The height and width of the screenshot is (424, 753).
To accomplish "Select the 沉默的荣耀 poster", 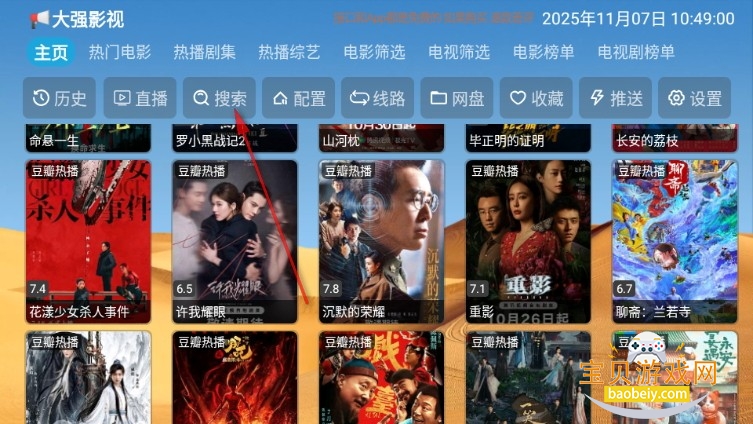I will tap(380, 240).
